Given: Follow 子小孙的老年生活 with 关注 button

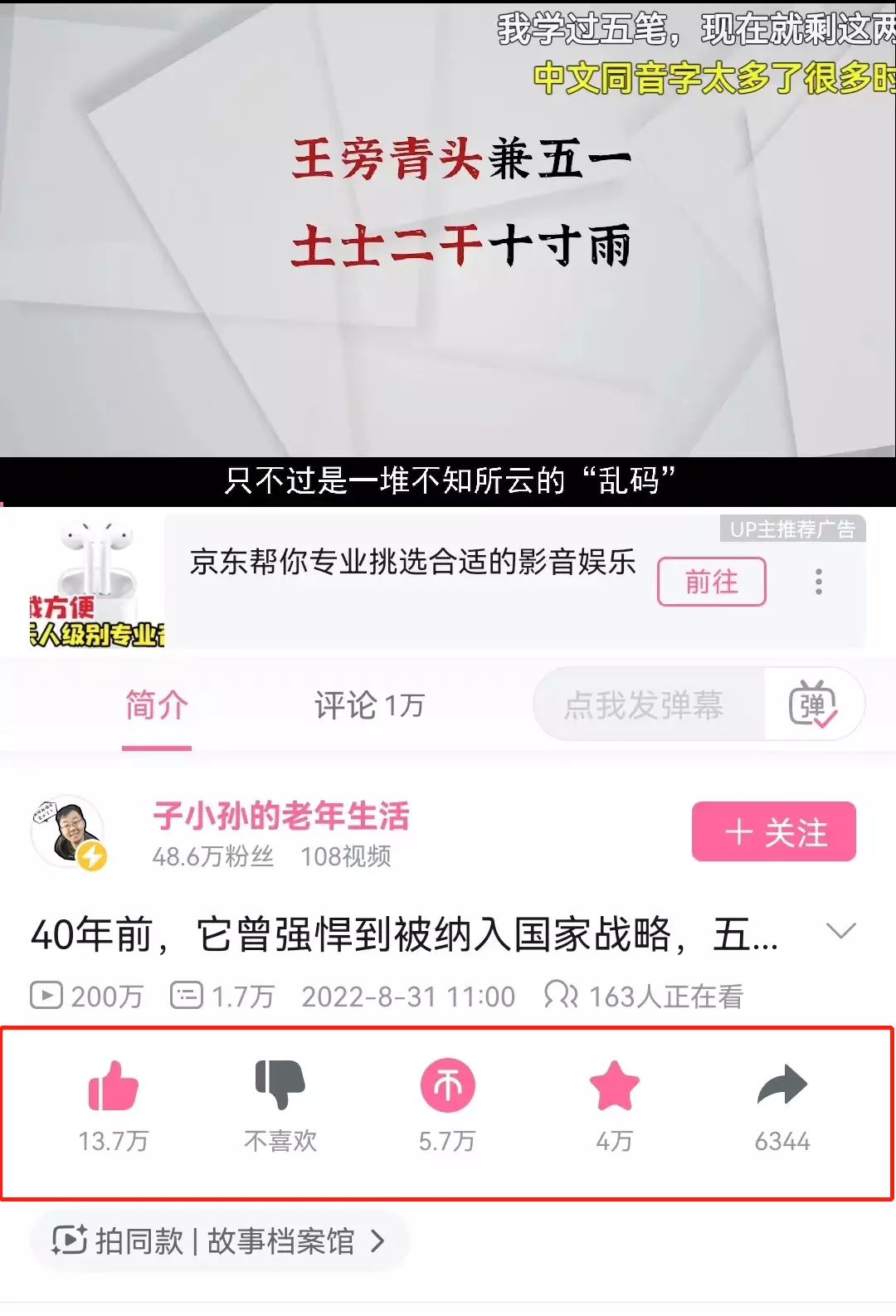Looking at the screenshot, I should [x=773, y=831].
